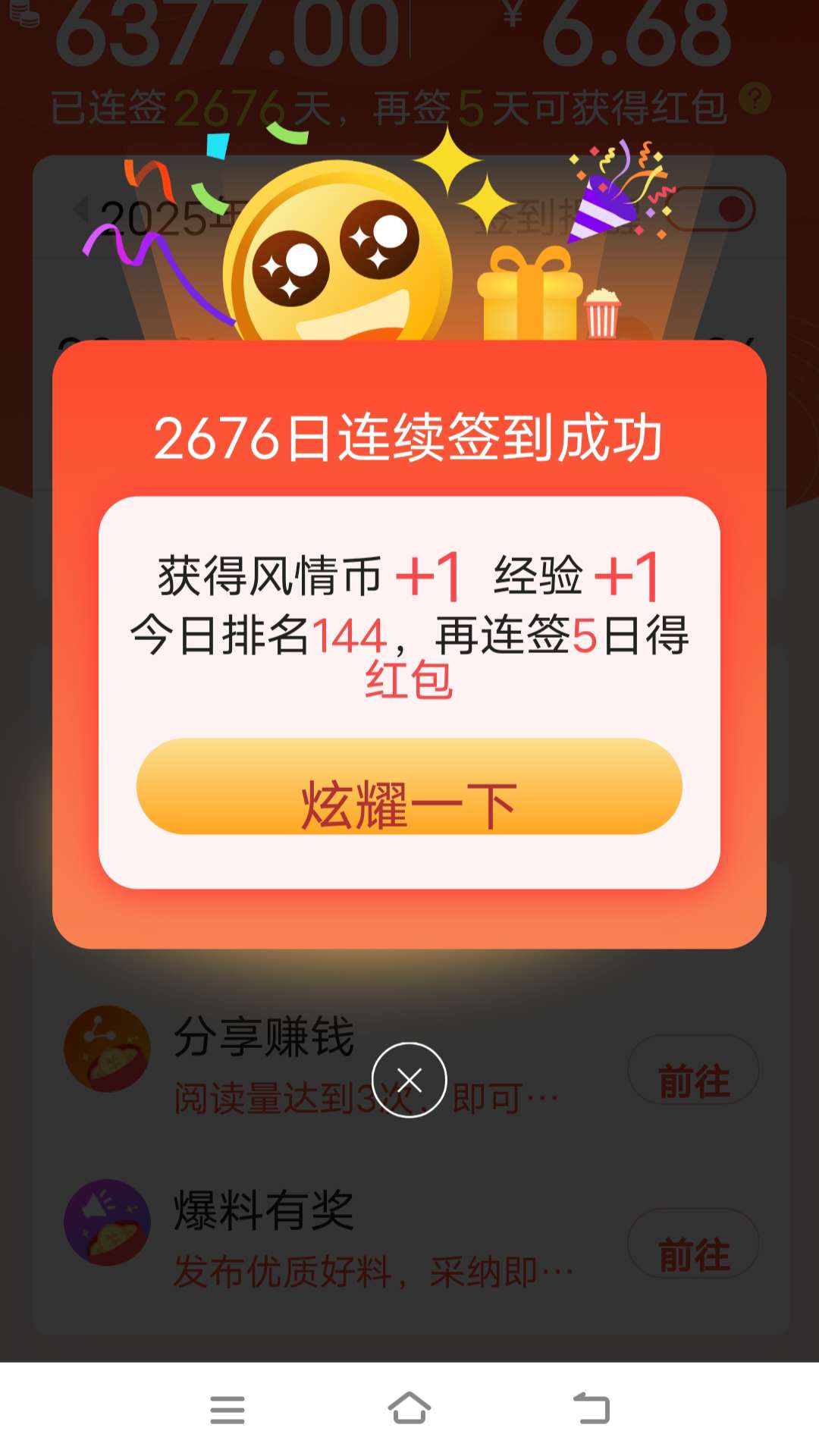This screenshot has height=1456, width=819.
Task: Tap the 炫耀一下 share button
Action: (x=409, y=787)
